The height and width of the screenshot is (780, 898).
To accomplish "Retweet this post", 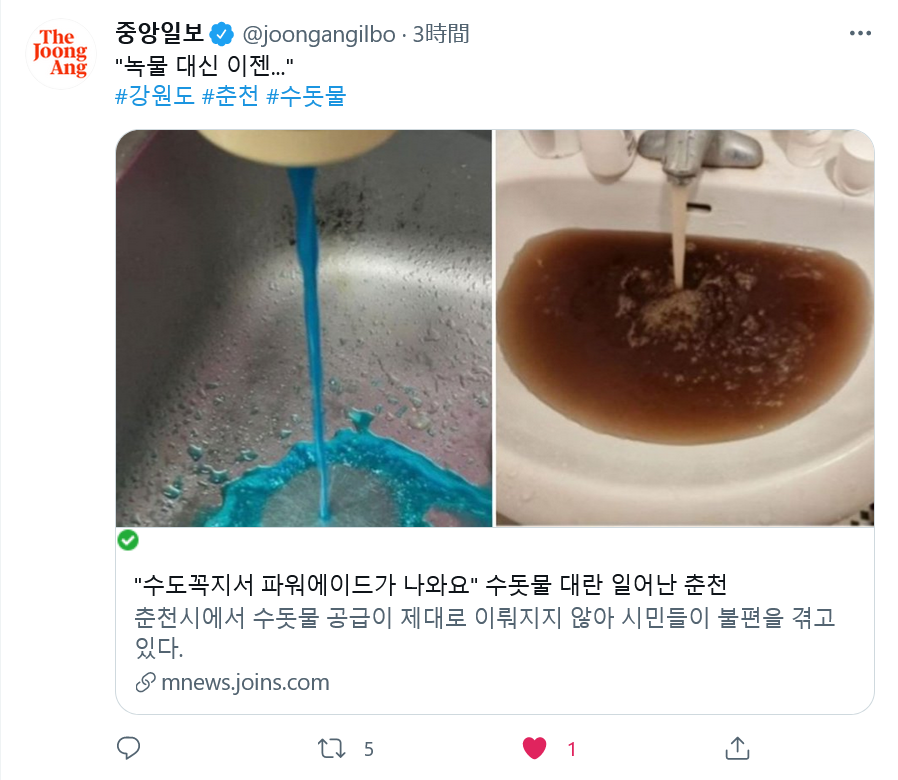I will [331, 748].
